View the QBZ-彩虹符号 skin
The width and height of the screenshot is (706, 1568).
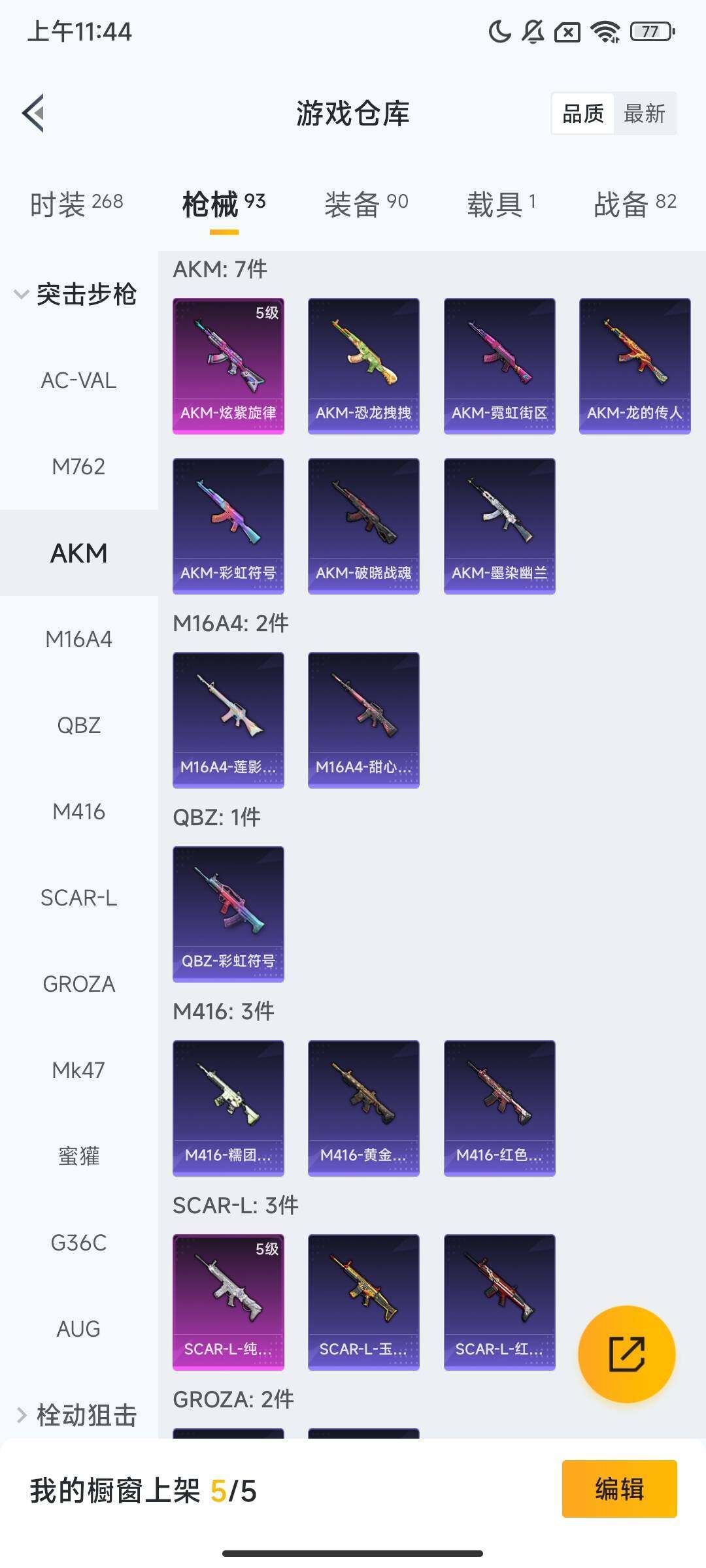pyautogui.click(x=228, y=914)
